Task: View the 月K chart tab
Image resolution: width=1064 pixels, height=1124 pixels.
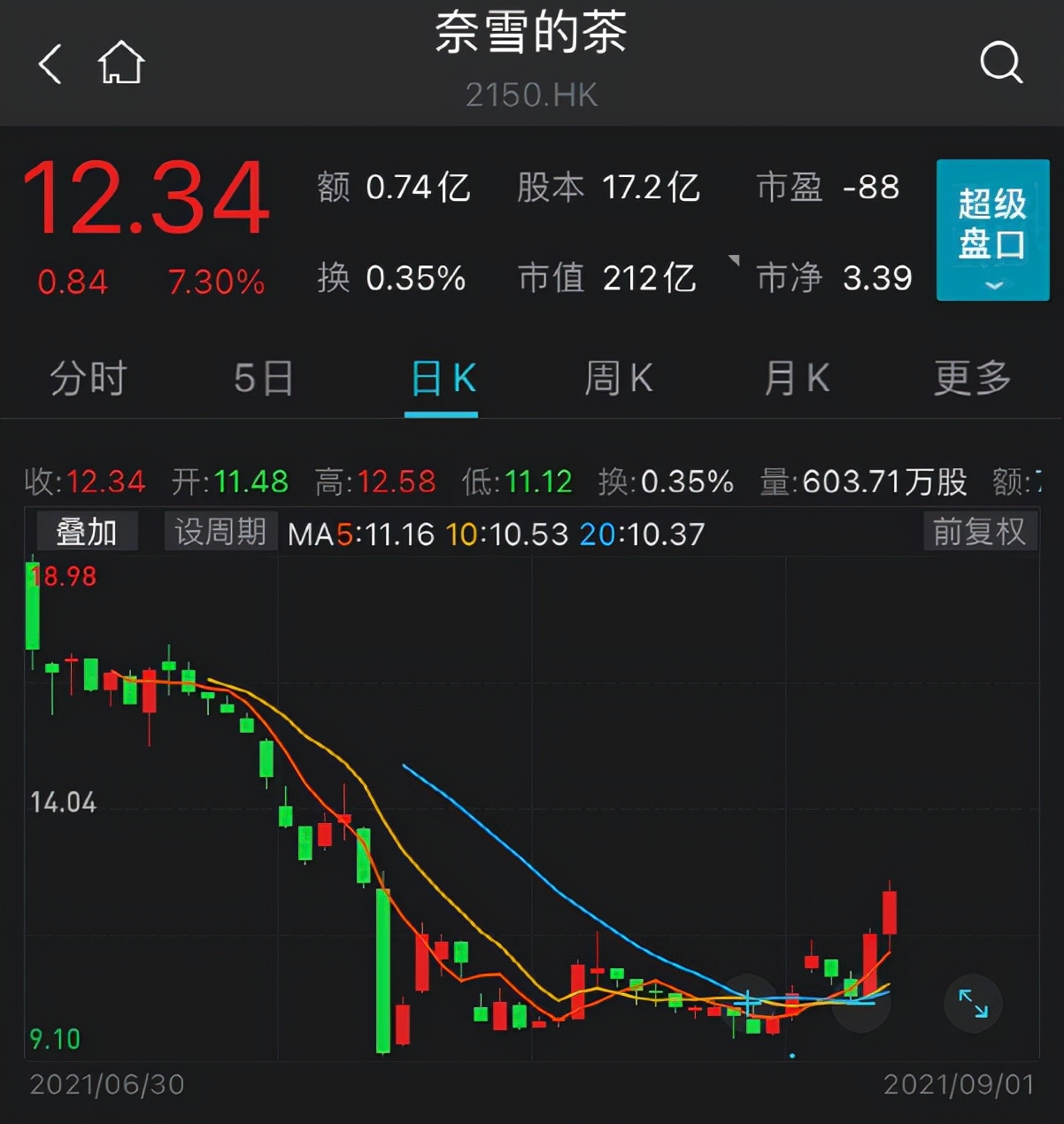Action: pyautogui.click(x=797, y=379)
